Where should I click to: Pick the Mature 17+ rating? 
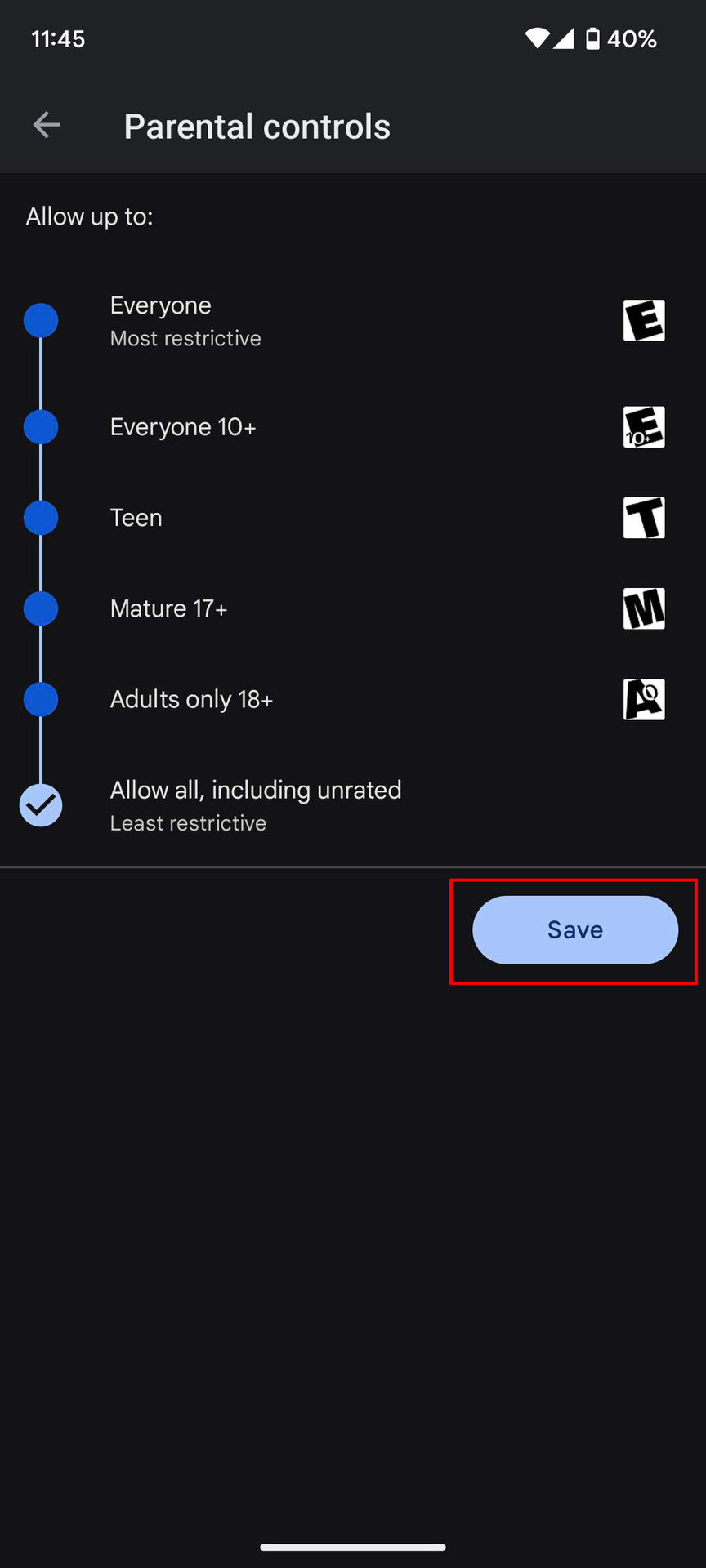(x=168, y=608)
